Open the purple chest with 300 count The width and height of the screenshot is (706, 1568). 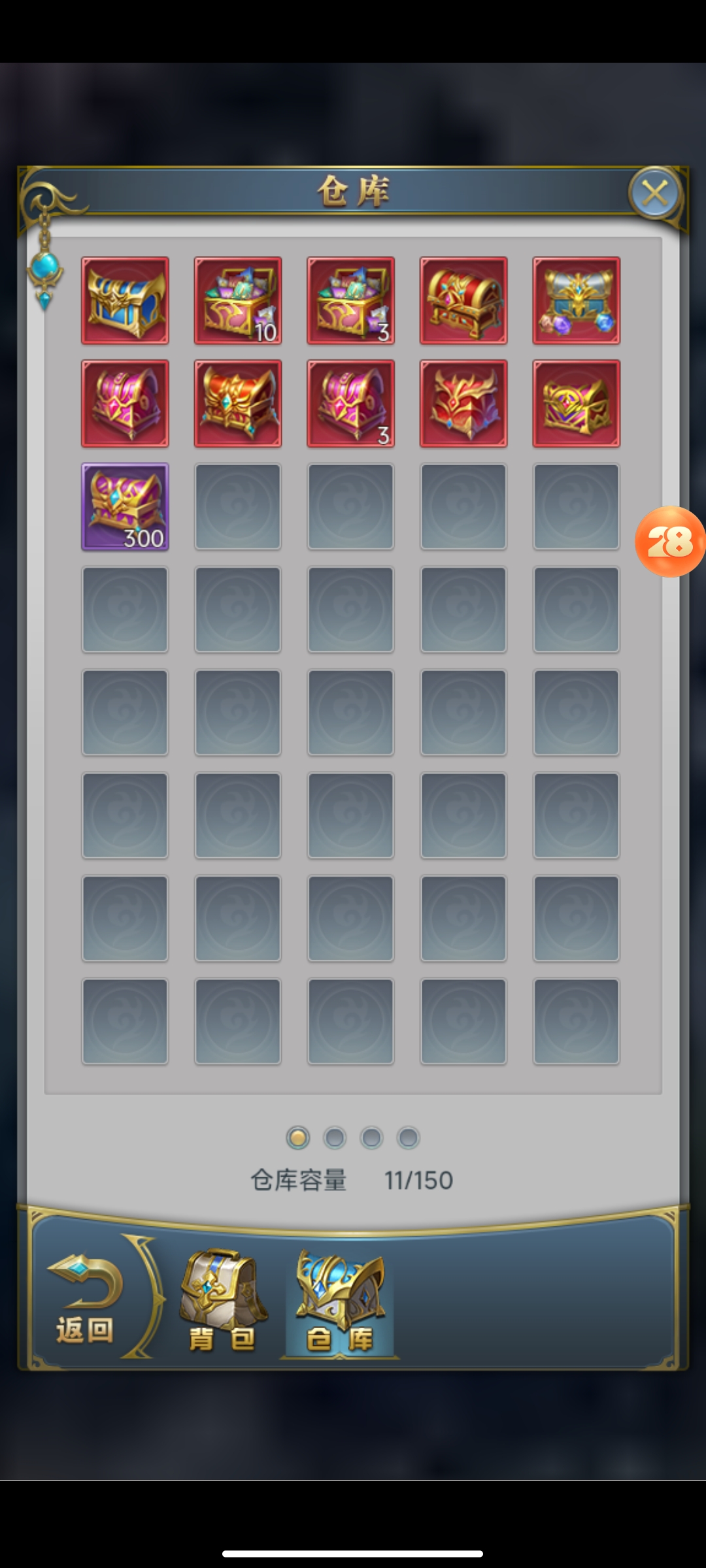point(125,507)
